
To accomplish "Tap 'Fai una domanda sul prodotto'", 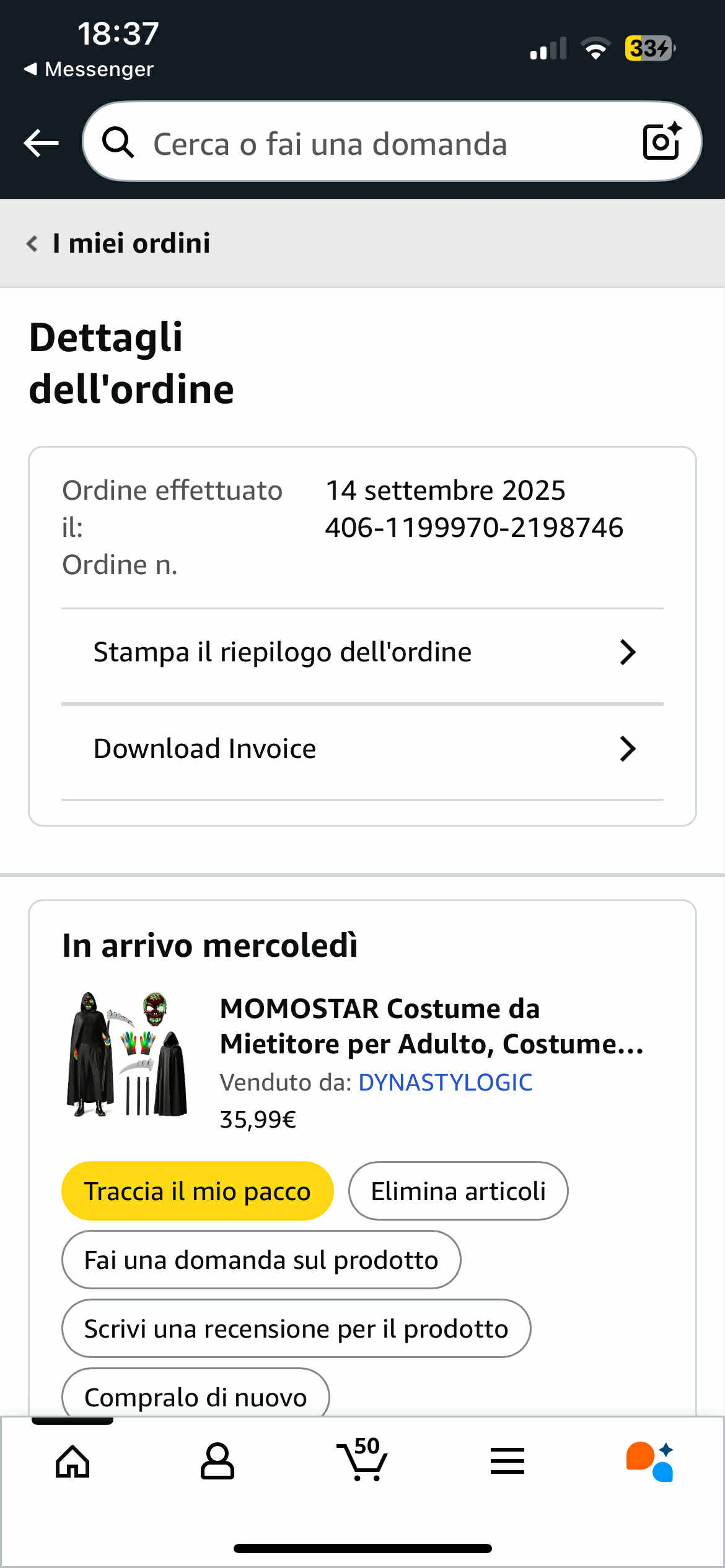I will click(261, 1260).
